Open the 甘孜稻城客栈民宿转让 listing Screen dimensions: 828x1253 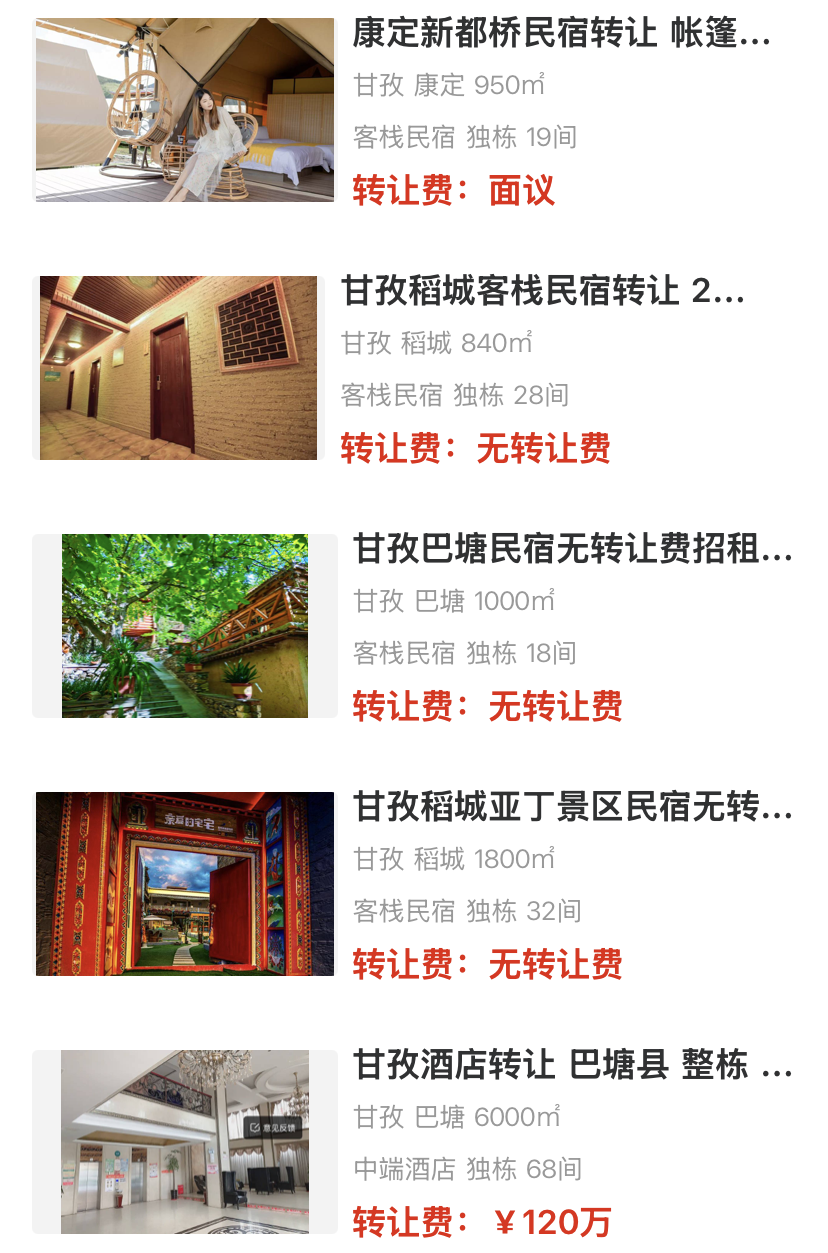(543, 292)
